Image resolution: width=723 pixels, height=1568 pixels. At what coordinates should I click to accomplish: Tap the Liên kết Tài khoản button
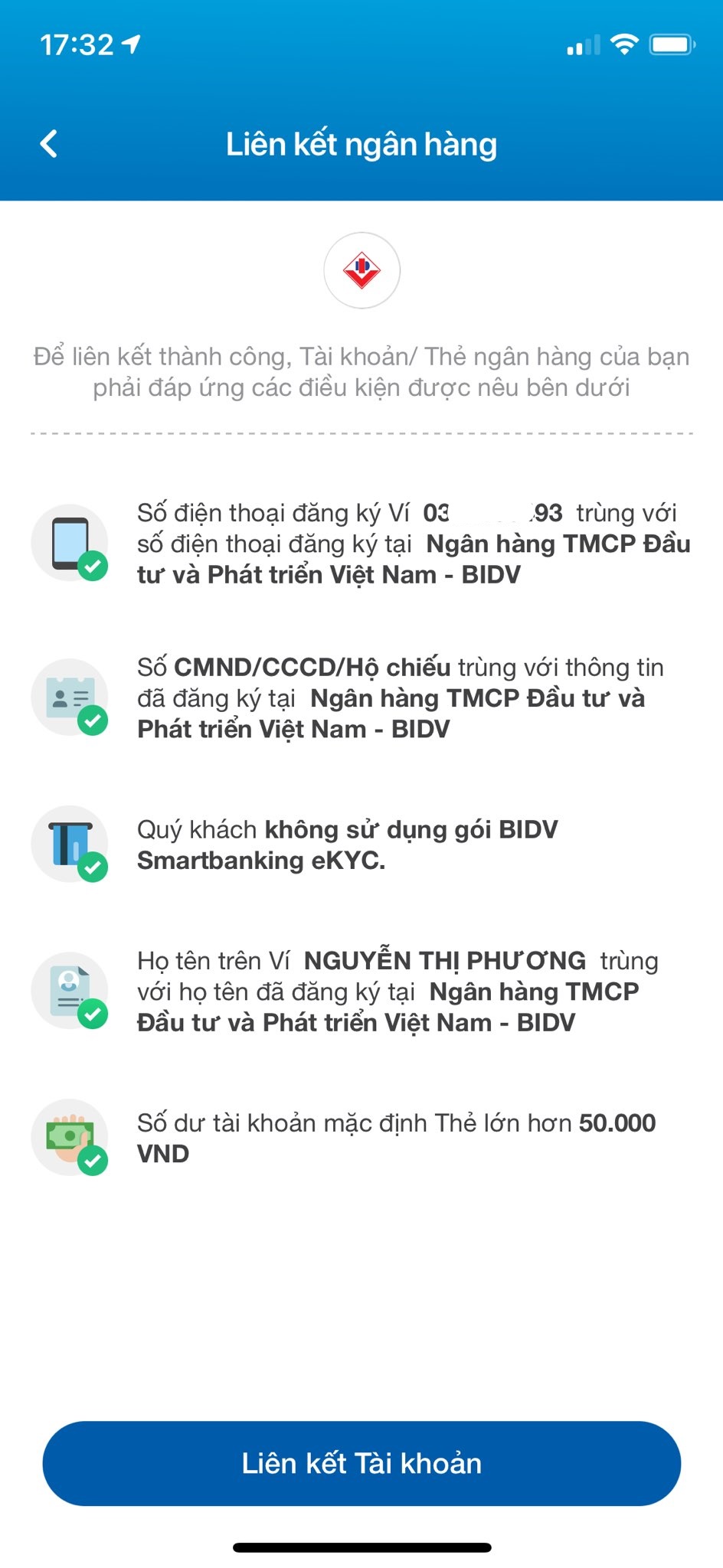click(361, 1463)
